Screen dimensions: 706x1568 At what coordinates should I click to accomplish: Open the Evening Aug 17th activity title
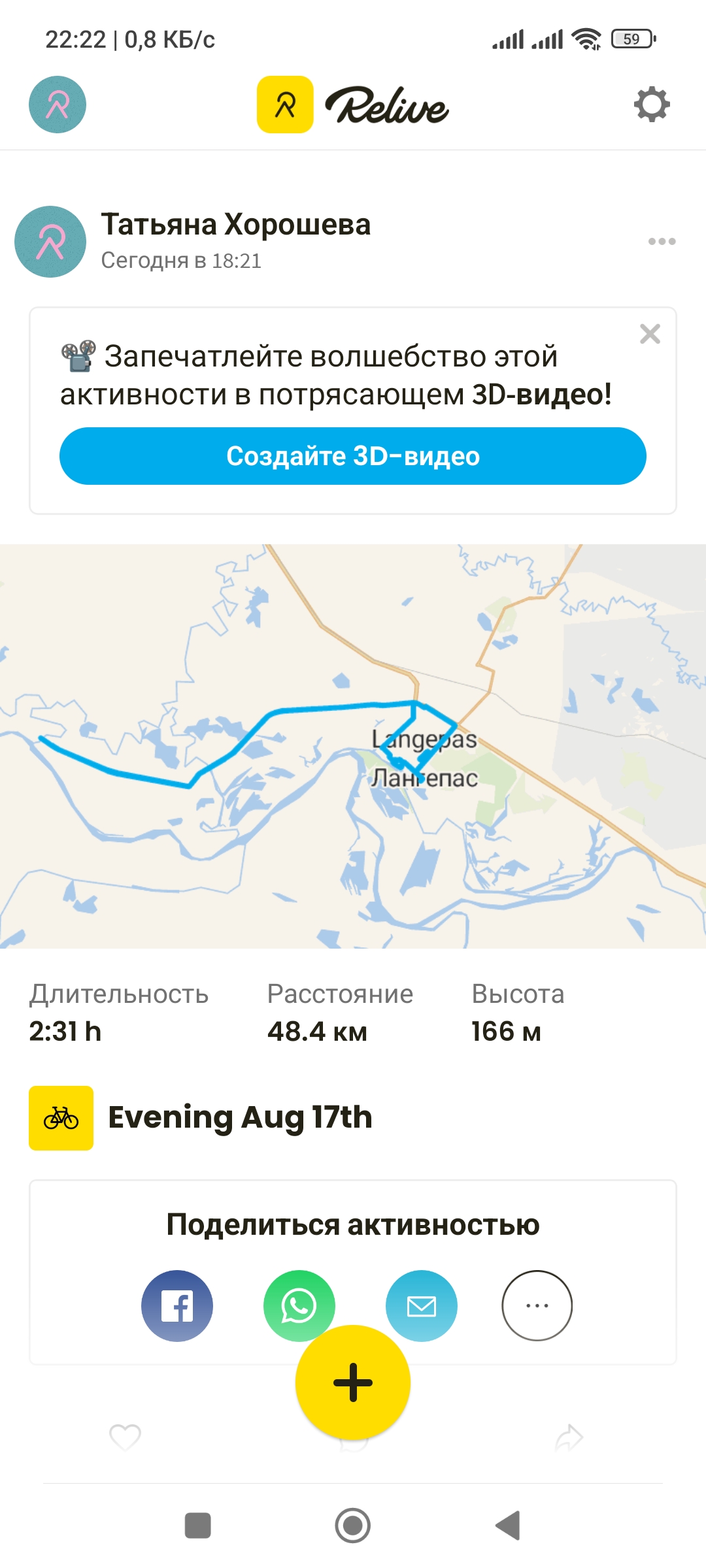pos(240,1117)
